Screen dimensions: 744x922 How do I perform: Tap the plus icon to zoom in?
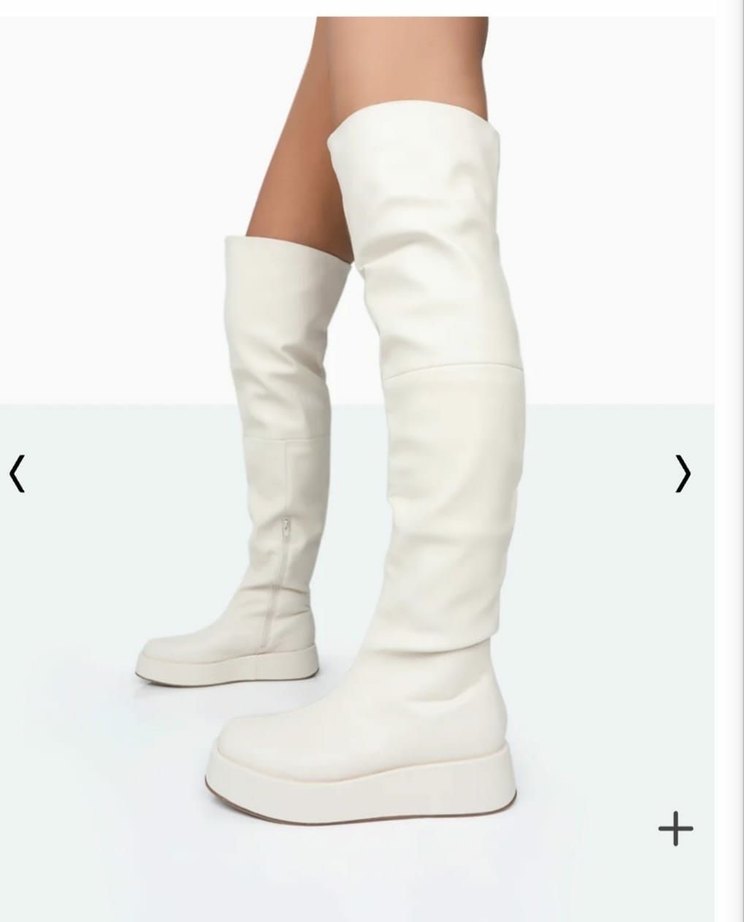pyautogui.click(x=675, y=828)
